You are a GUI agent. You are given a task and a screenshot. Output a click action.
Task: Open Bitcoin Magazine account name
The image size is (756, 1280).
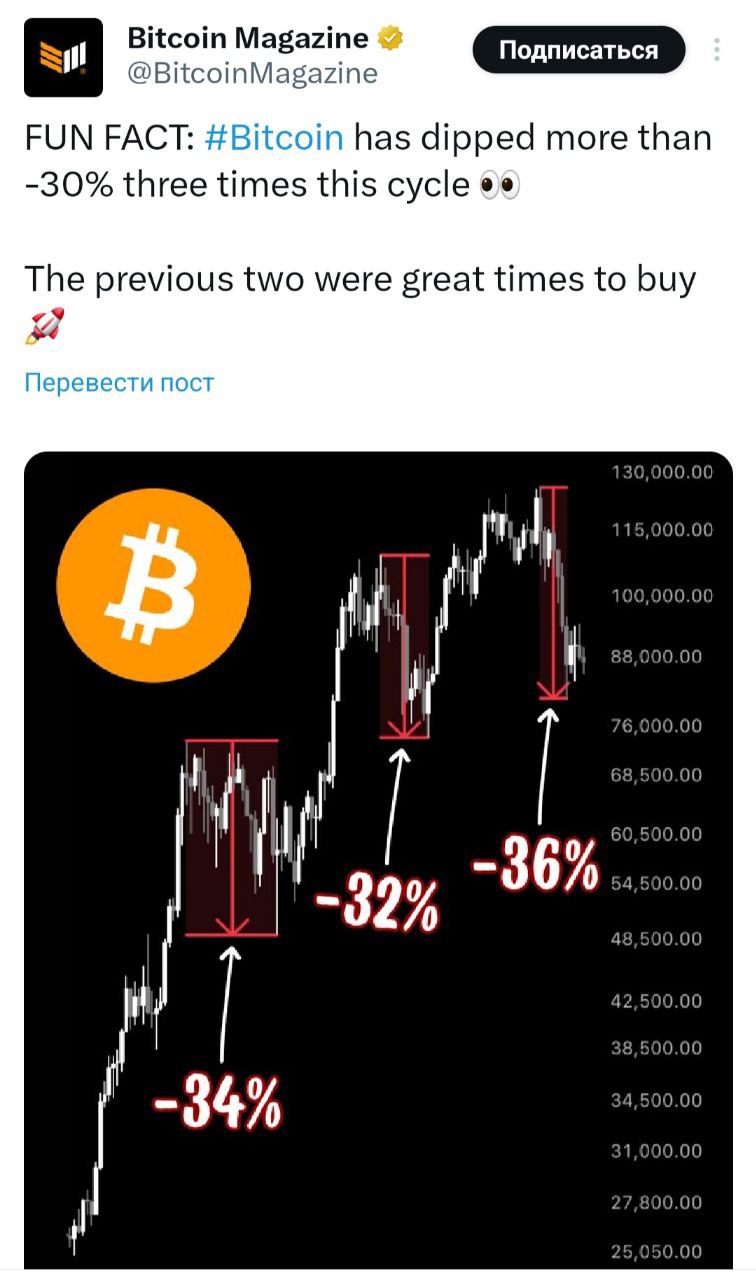point(248,39)
